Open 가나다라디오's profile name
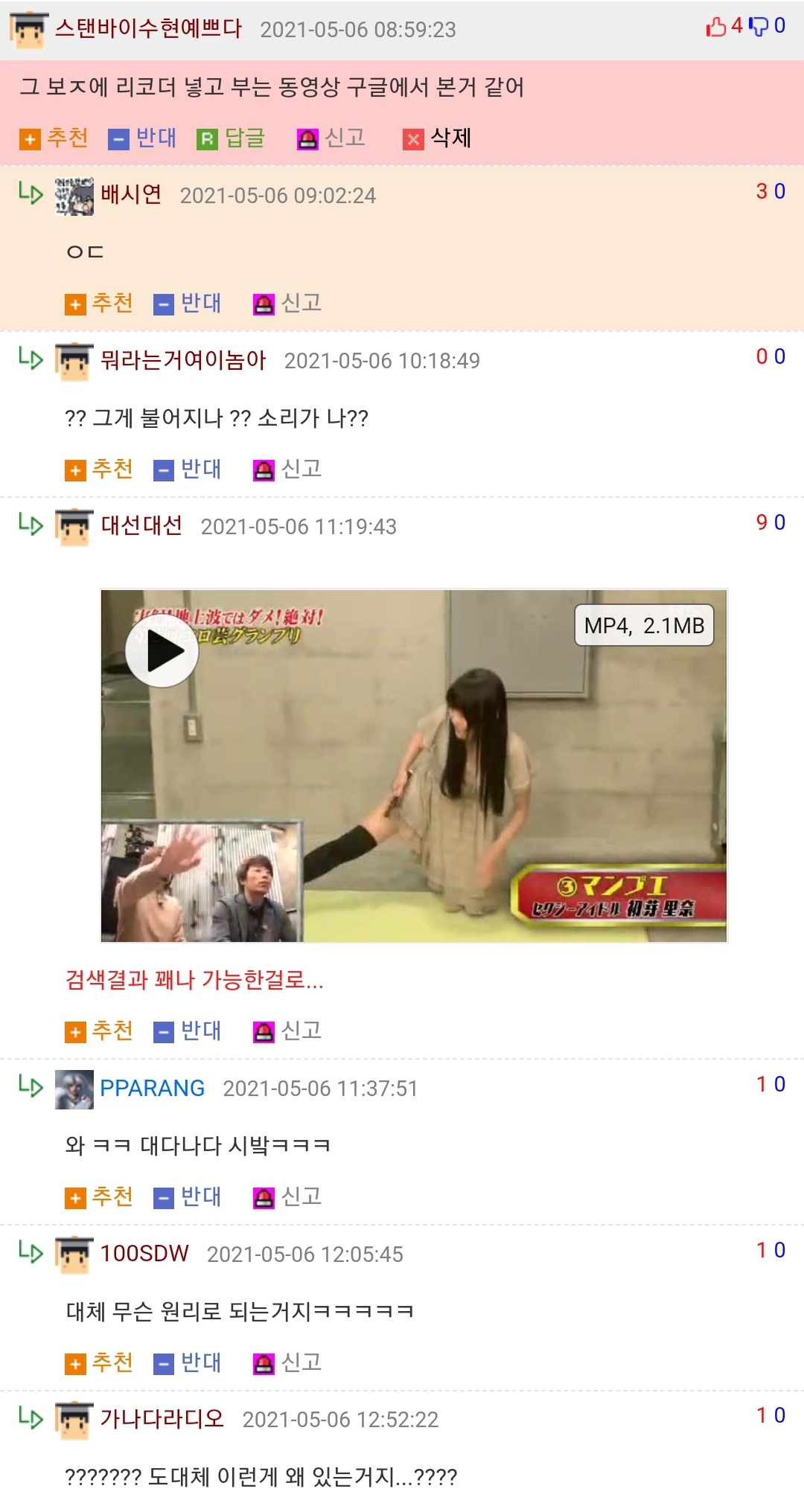This screenshot has width=804, height=1512. click(162, 1419)
